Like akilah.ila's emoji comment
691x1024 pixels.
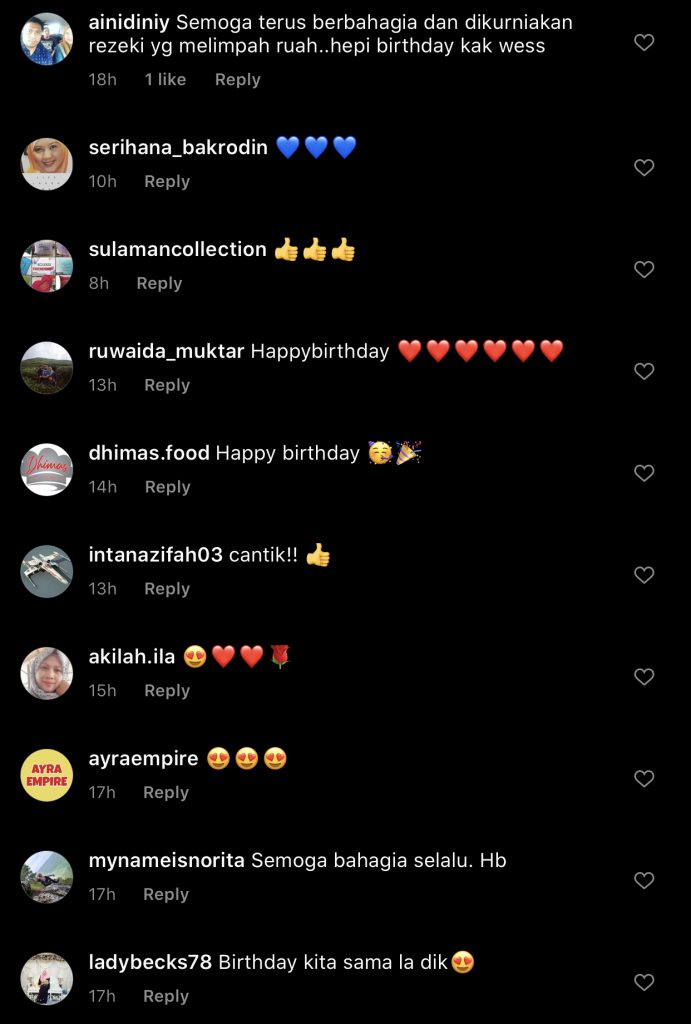click(x=645, y=677)
